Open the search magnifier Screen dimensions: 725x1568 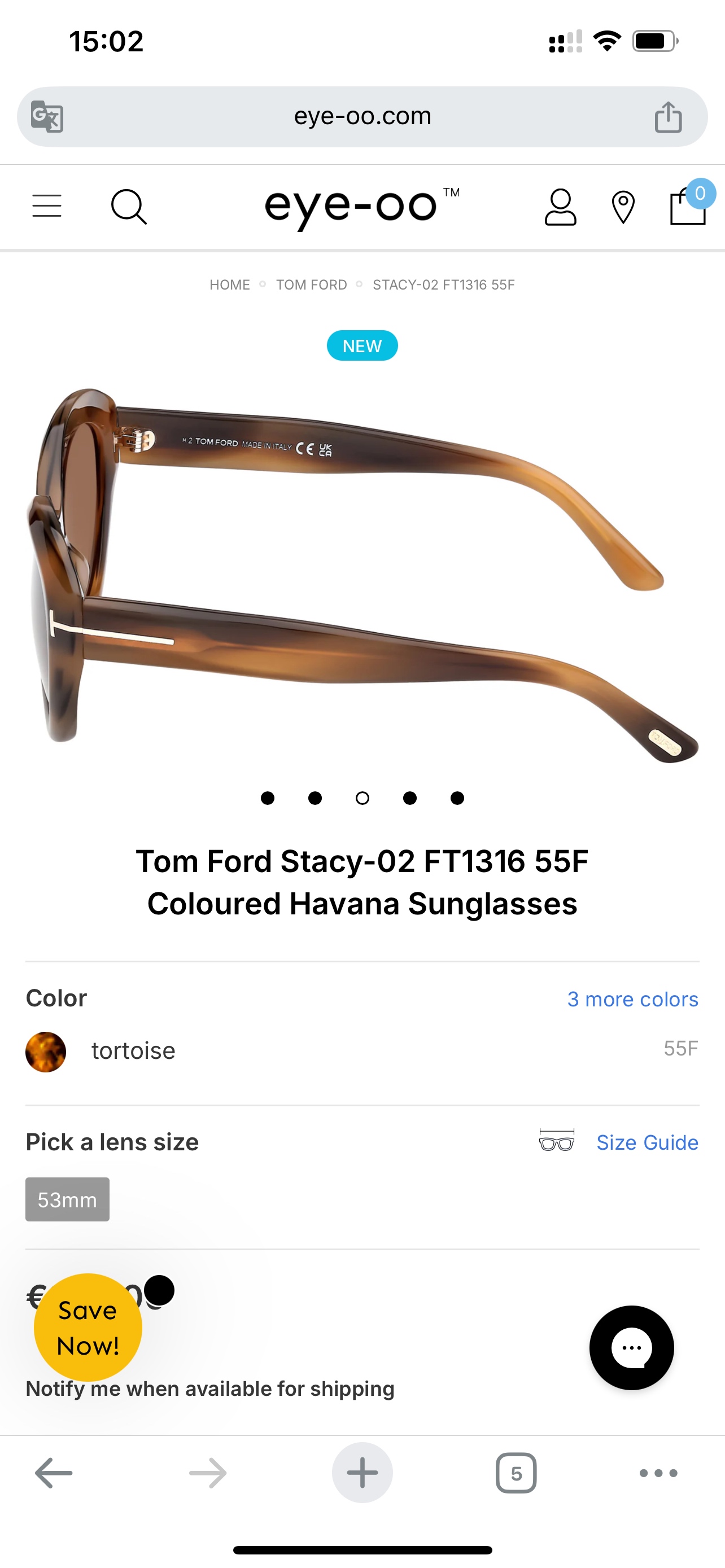pyautogui.click(x=128, y=208)
